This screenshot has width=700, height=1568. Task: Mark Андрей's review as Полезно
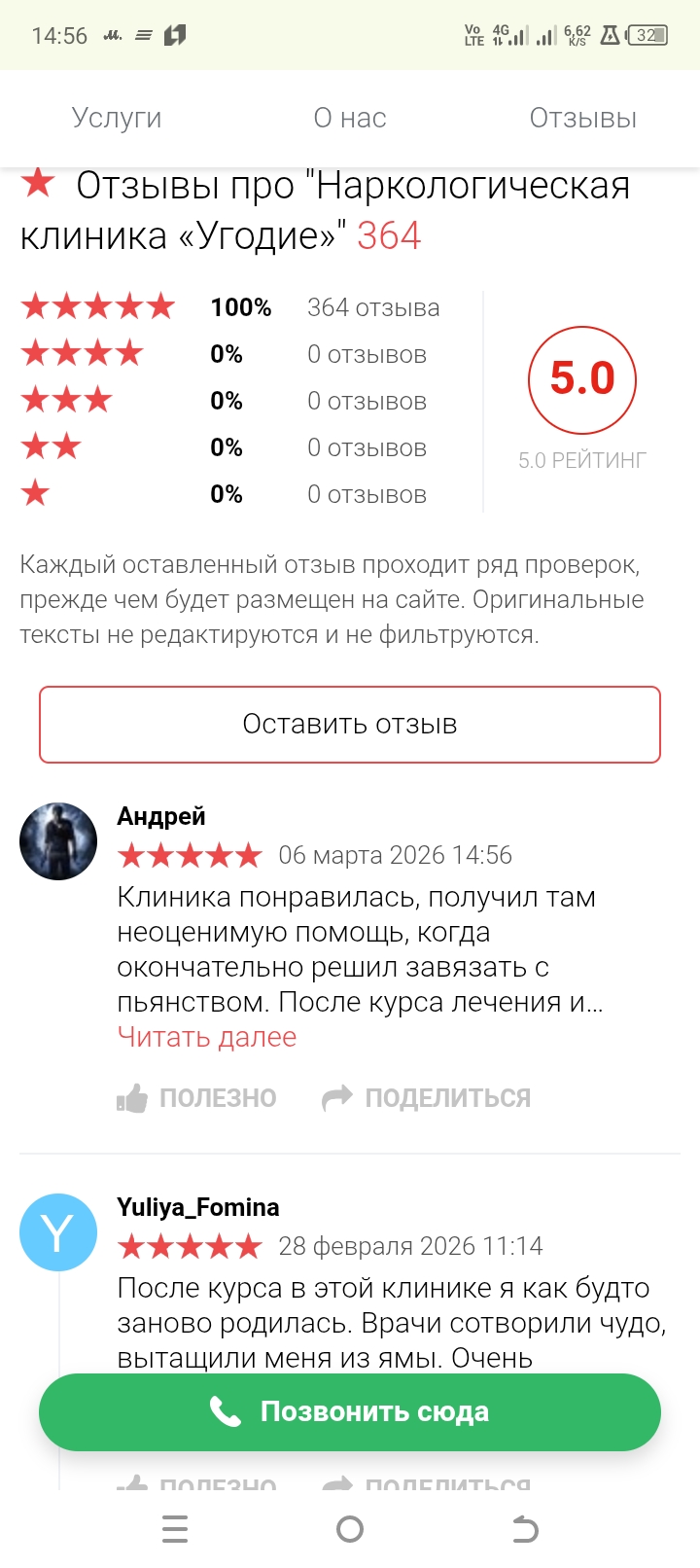pyautogui.click(x=197, y=1098)
